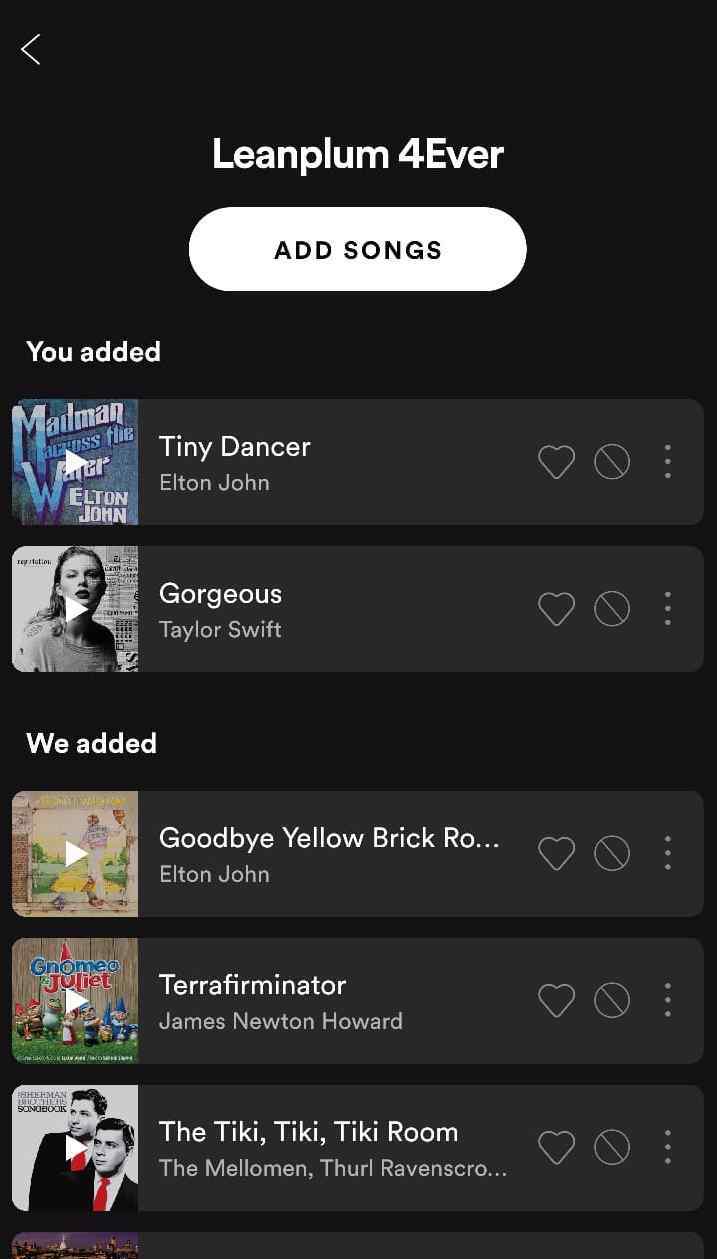Open more options for Gorgeous
The image size is (717, 1259).
[667, 609]
